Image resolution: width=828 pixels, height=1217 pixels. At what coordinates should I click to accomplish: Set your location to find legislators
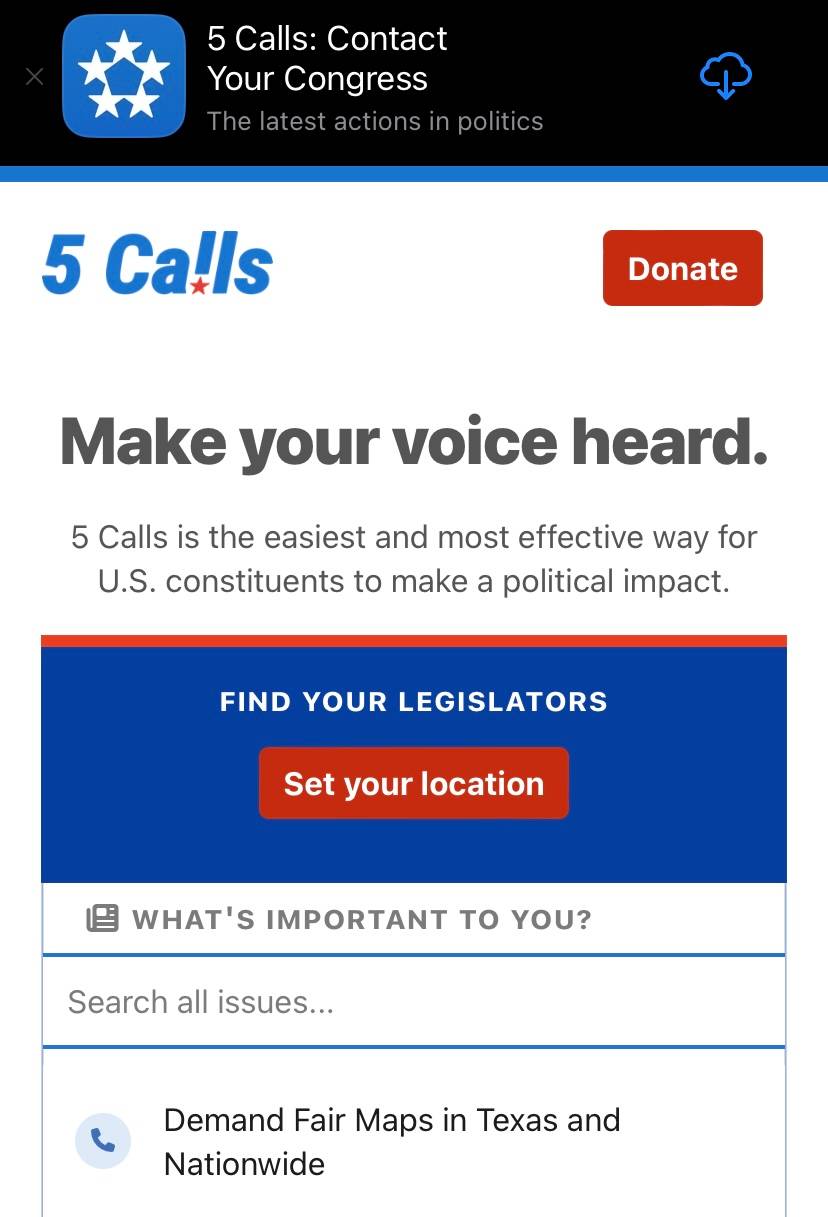pos(413,783)
